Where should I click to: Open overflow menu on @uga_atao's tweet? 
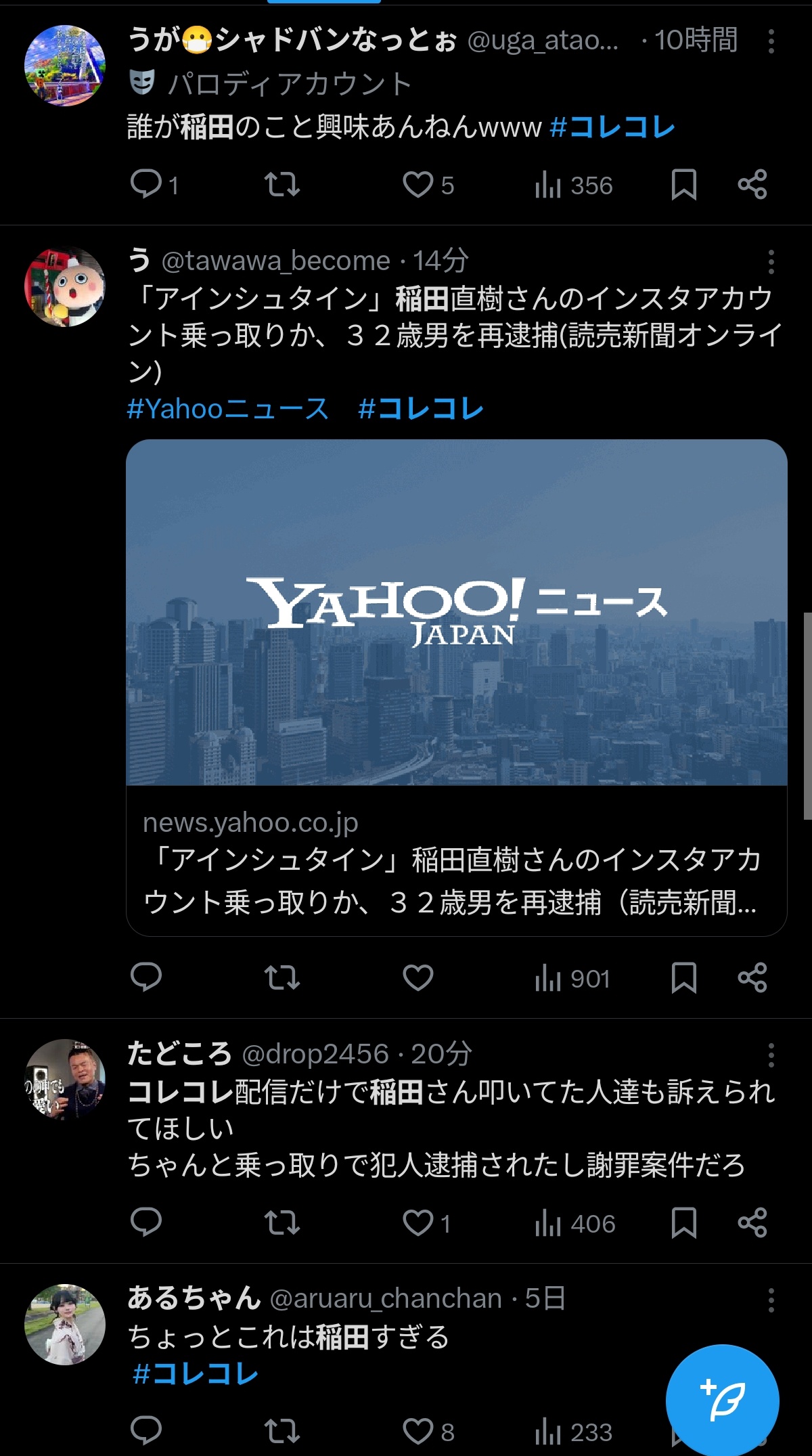771,41
